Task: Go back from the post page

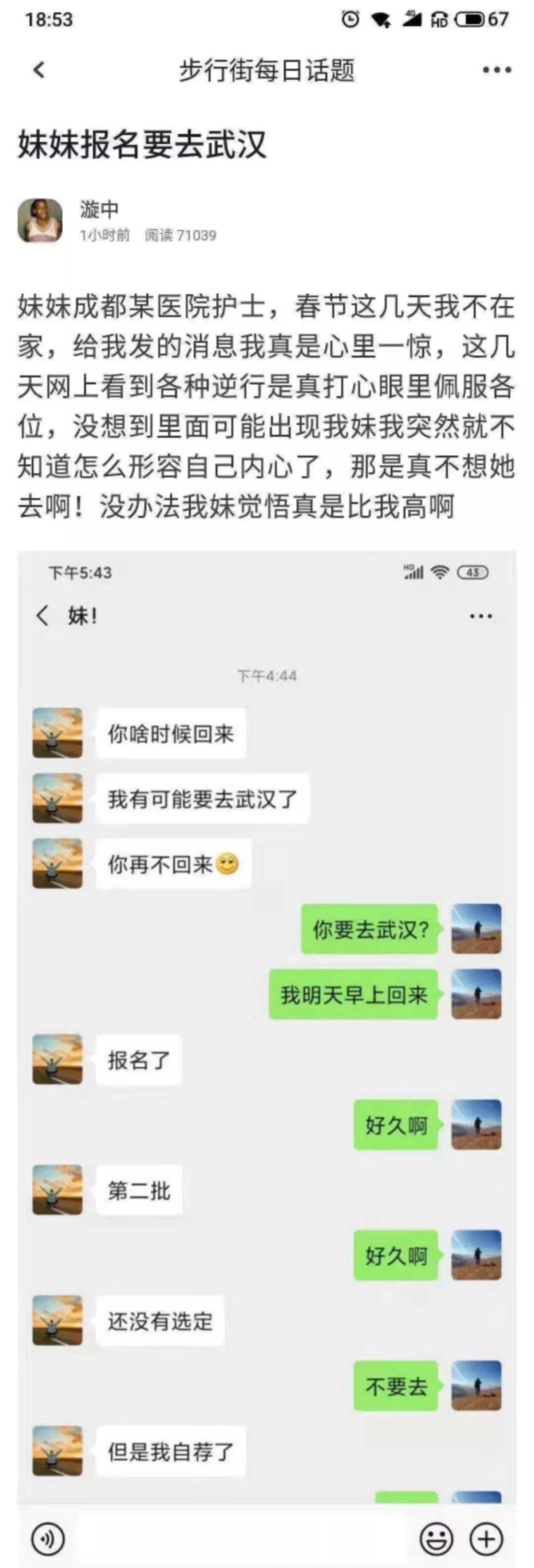Action: 39,70
